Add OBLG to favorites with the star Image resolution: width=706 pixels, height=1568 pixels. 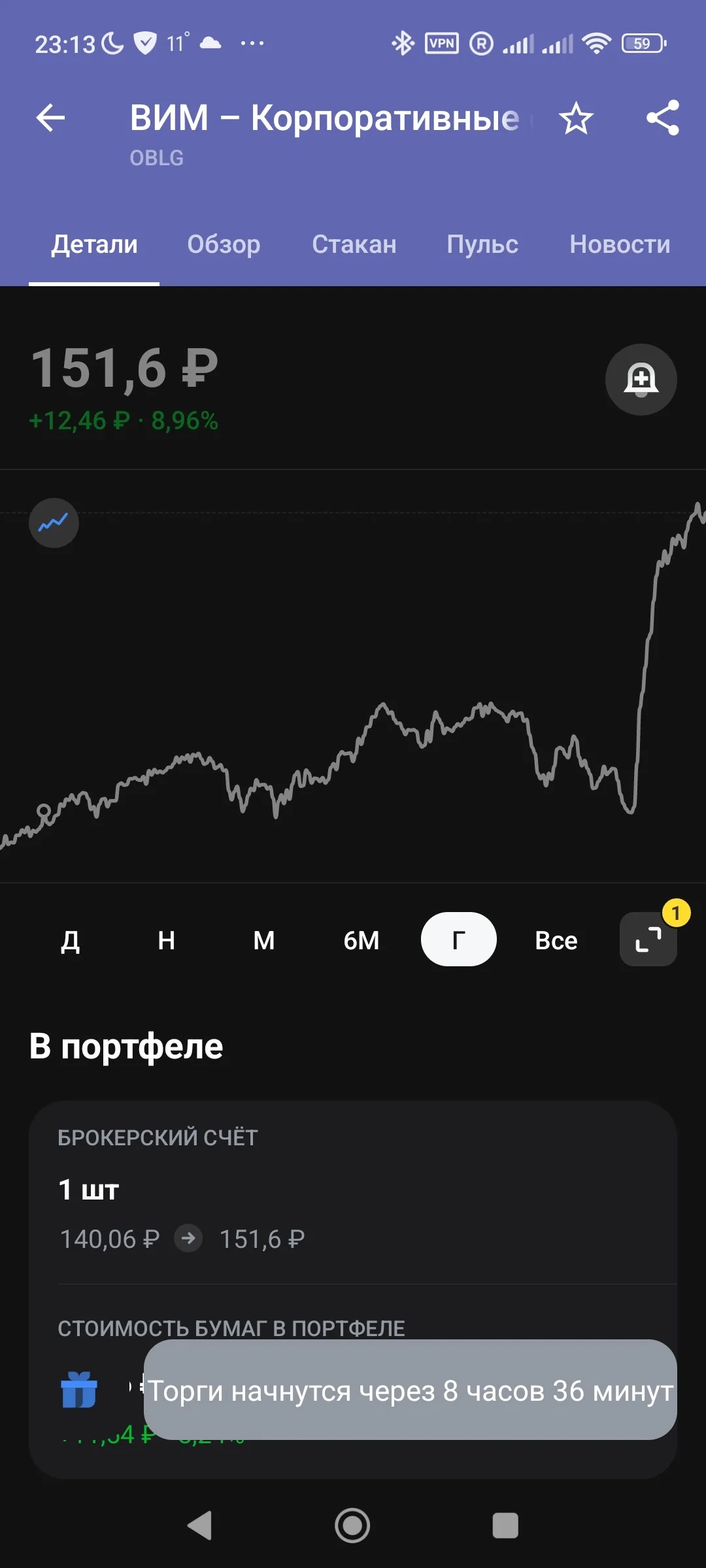576,118
